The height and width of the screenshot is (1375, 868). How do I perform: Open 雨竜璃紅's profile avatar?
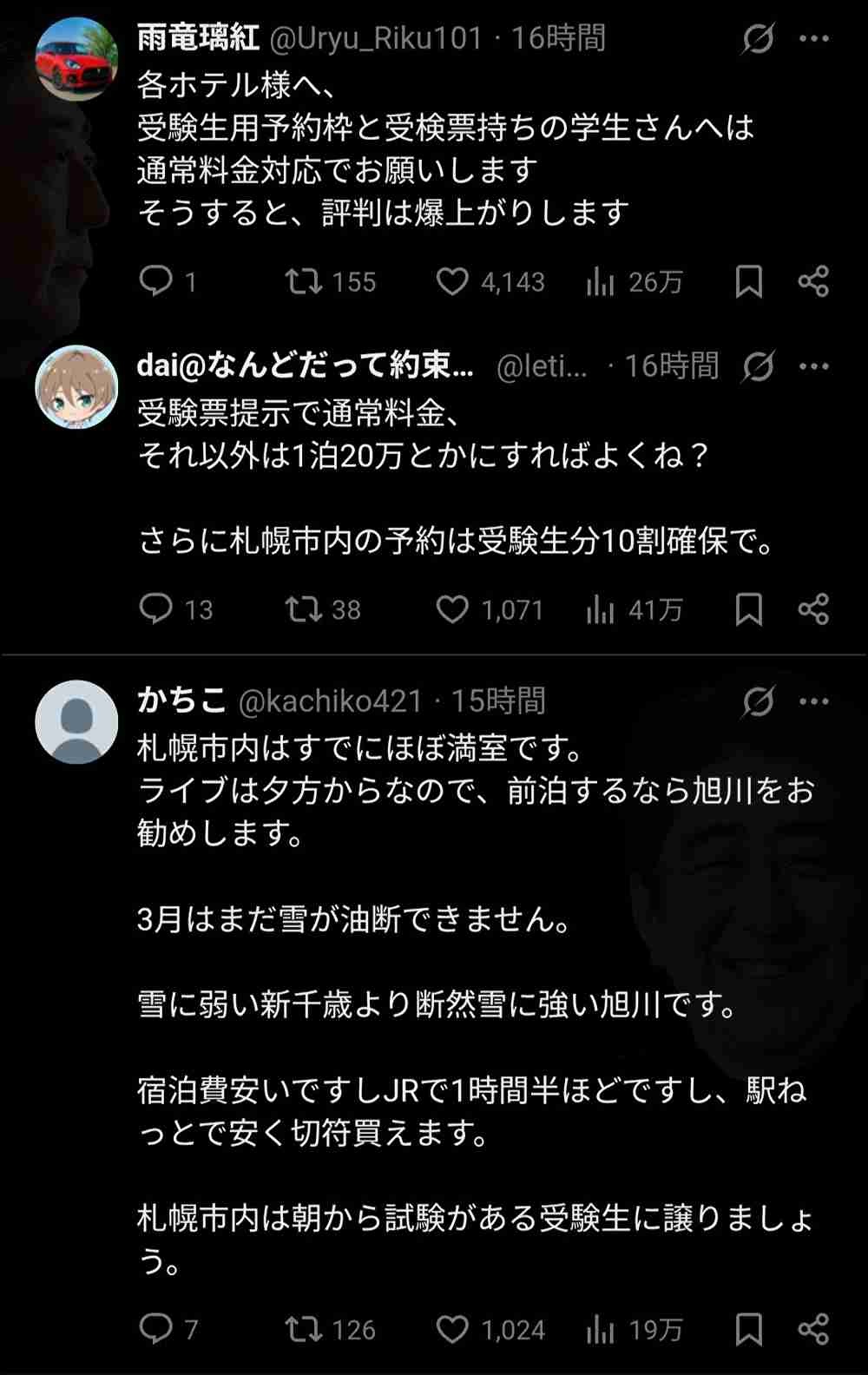76,59
